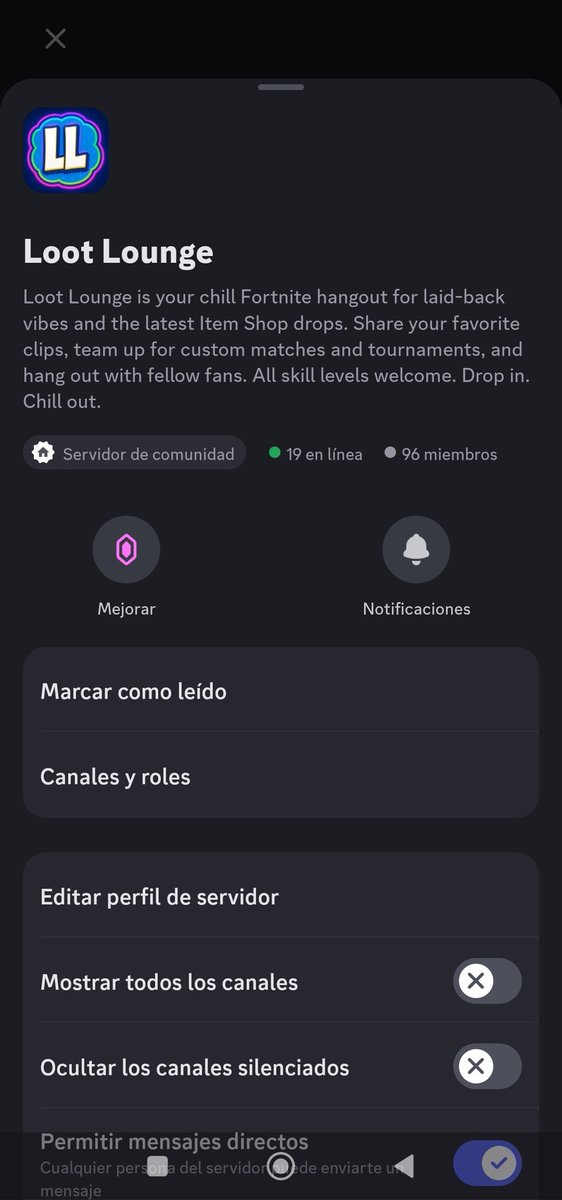This screenshot has width=562, height=1200.
Task: Disable Permitir mensajes directos switch
Action: point(488,1162)
